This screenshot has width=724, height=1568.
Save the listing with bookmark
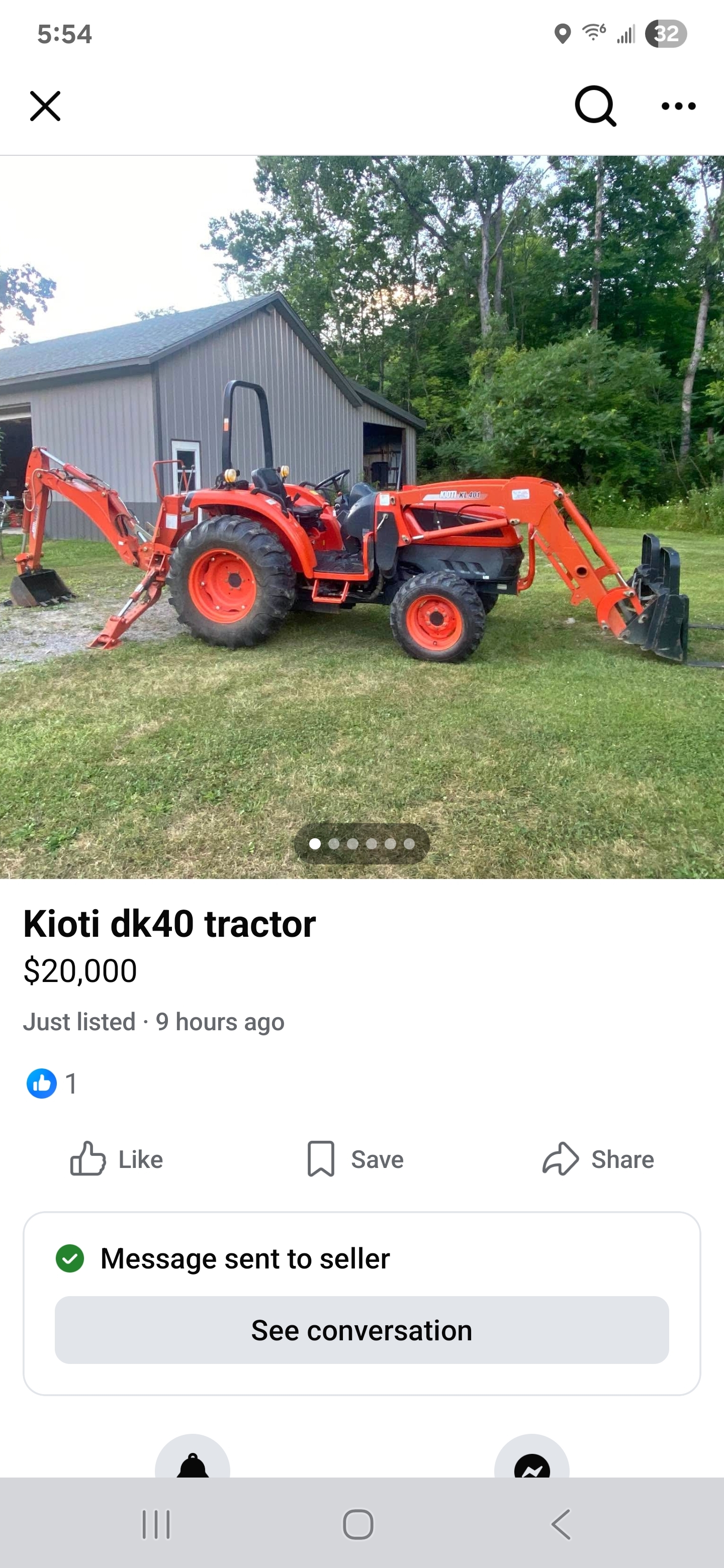(355, 1159)
